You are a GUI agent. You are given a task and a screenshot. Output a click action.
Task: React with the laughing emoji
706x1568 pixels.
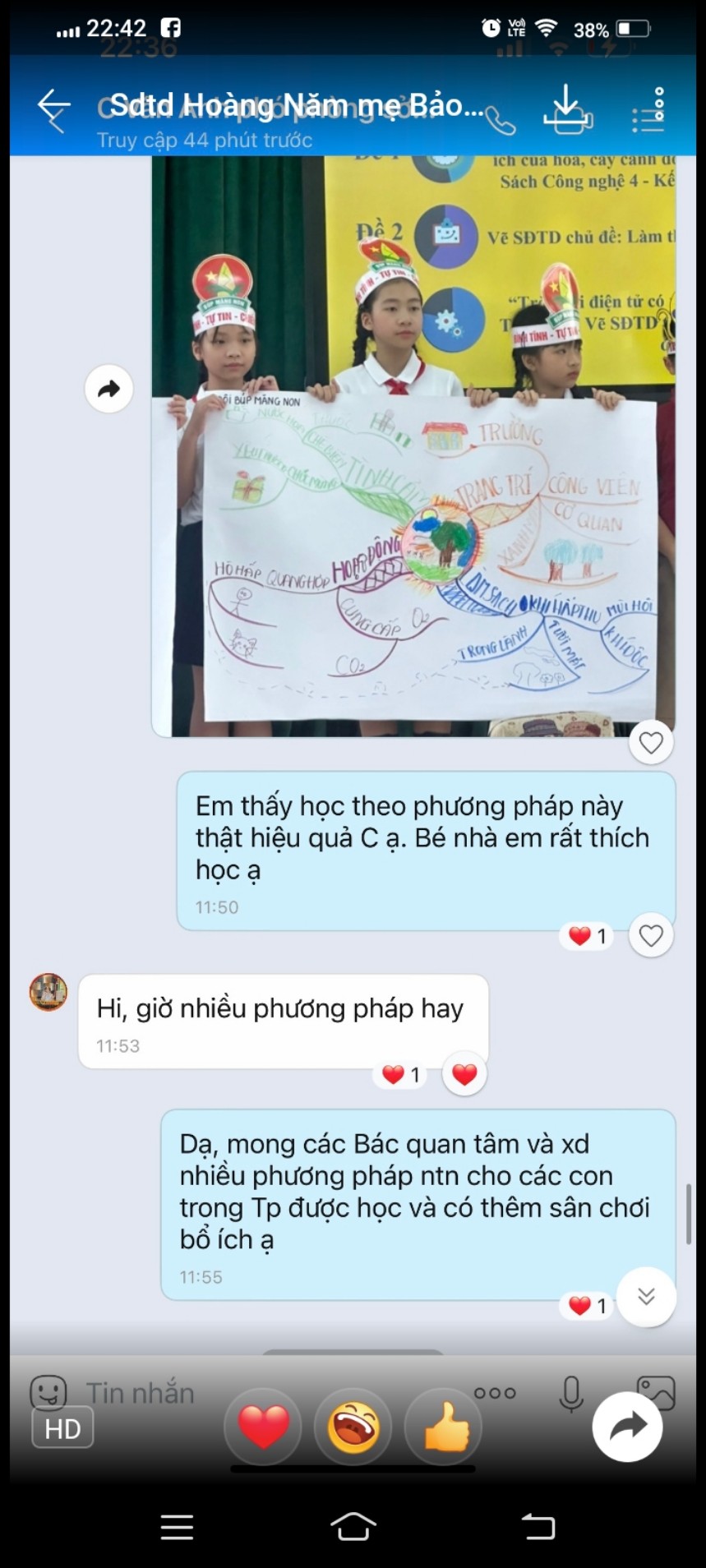[x=353, y=1427]
